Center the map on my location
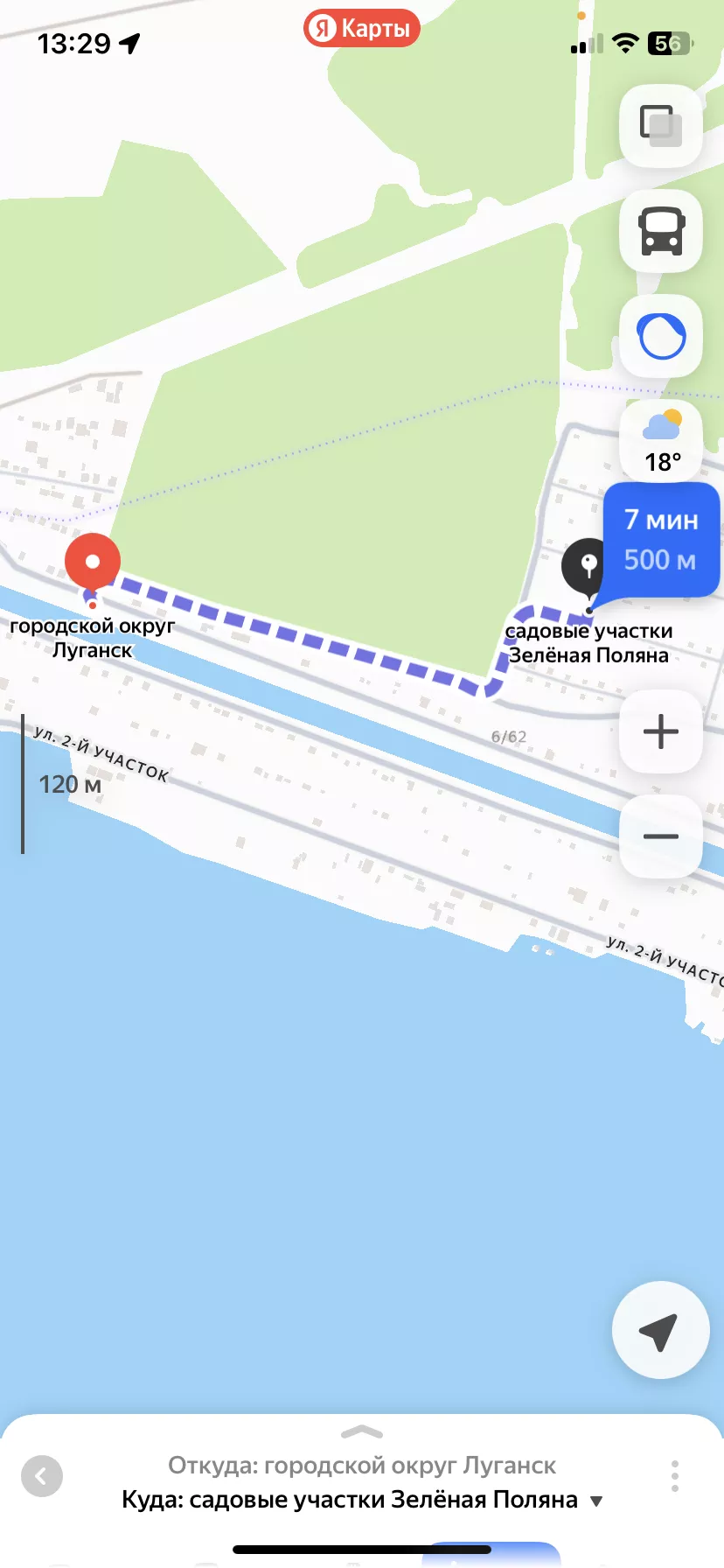The width and height of the screenshot is (724, 1568). (x=660, y=1330)
